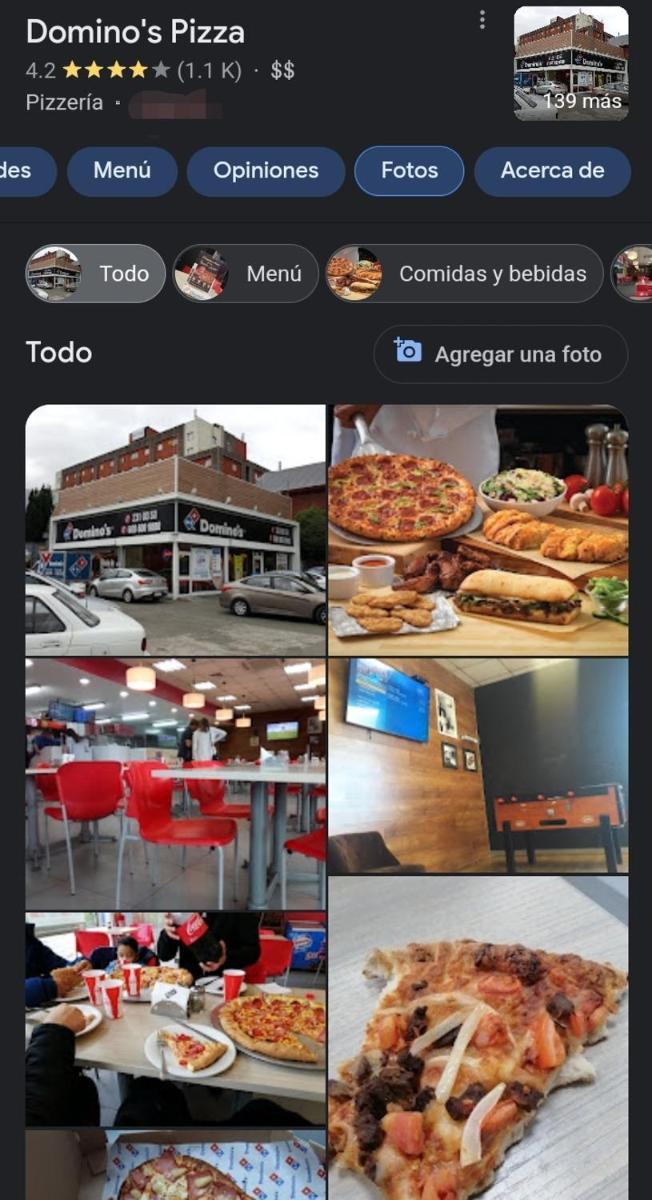Go to the Acerca de tab
The height and width of the screenshot is (1200, 652).
click(552, 171)
